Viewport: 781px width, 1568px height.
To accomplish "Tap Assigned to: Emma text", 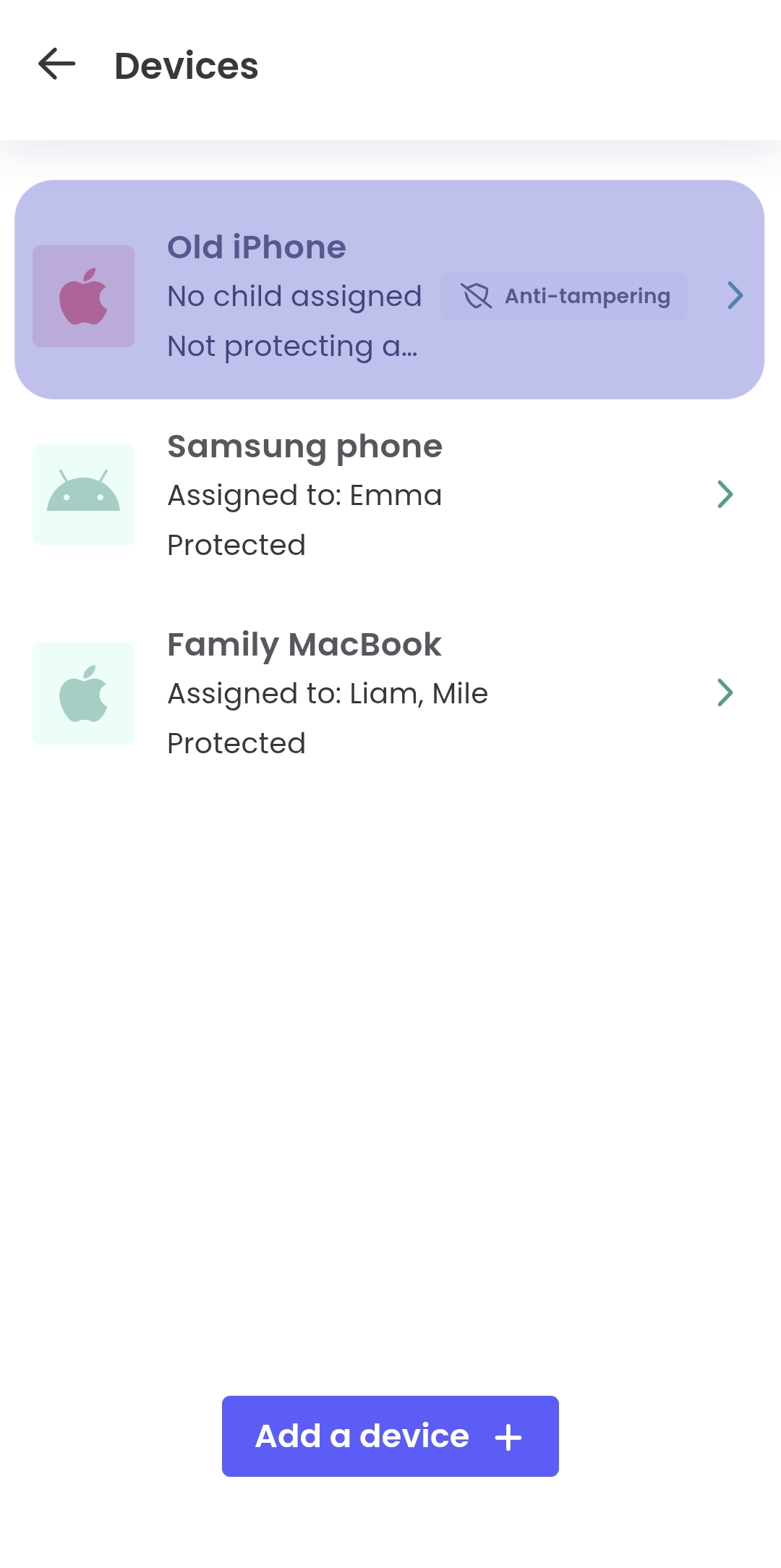I will pyautogui.click(x=304, y=495).
